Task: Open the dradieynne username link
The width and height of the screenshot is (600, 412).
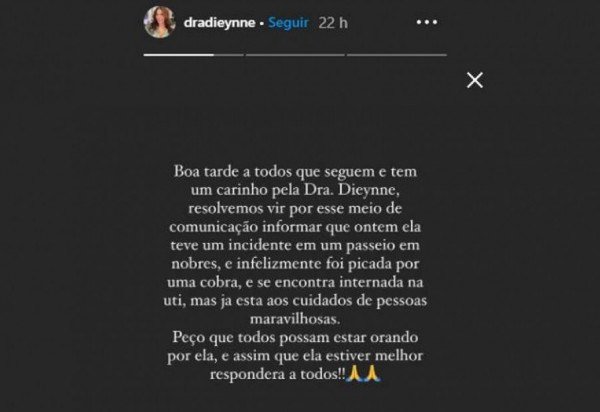Action: coord(213,22)
